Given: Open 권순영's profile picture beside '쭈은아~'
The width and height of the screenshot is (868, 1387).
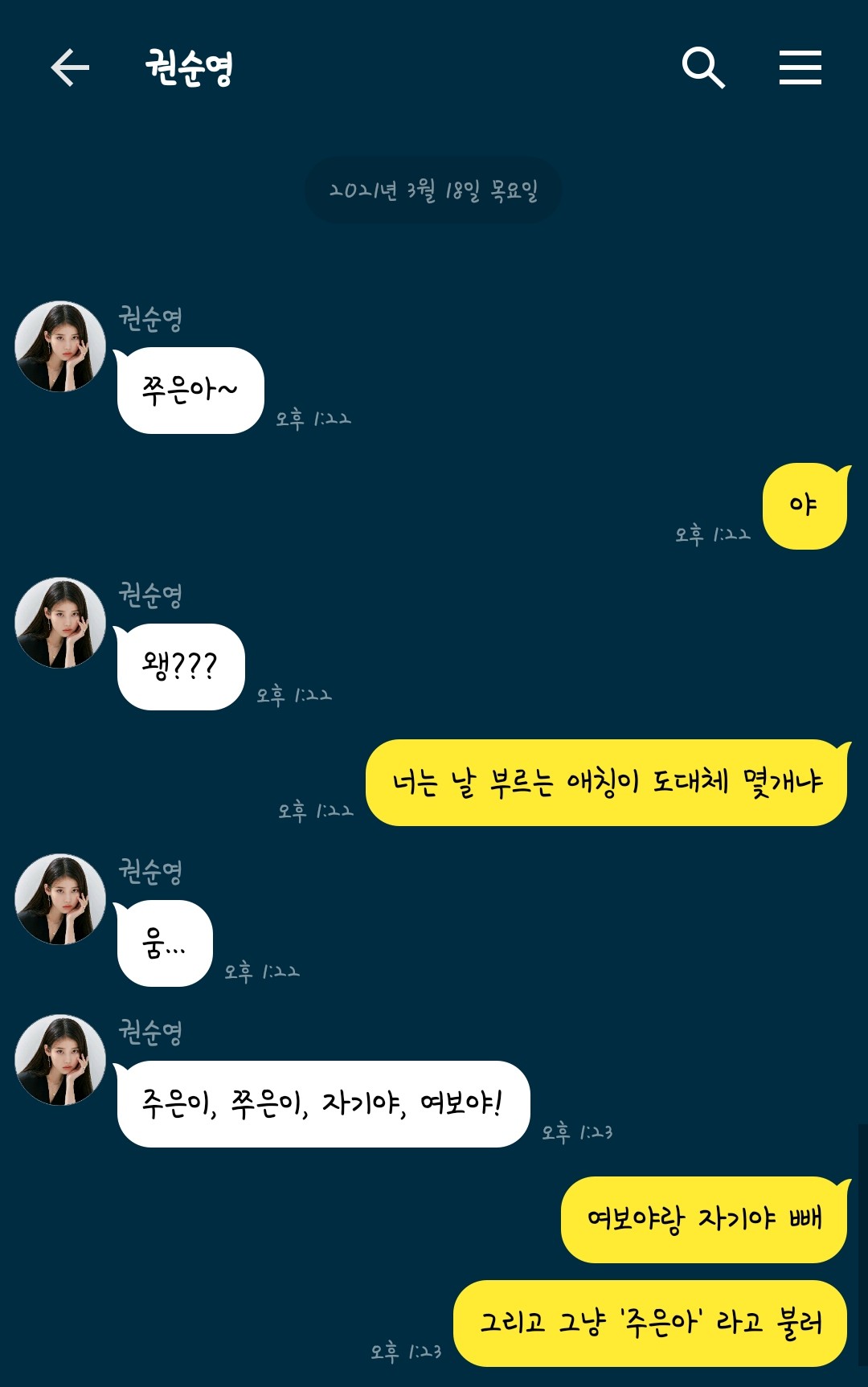Looking at the screenshot, I should [x=60, y=346].
